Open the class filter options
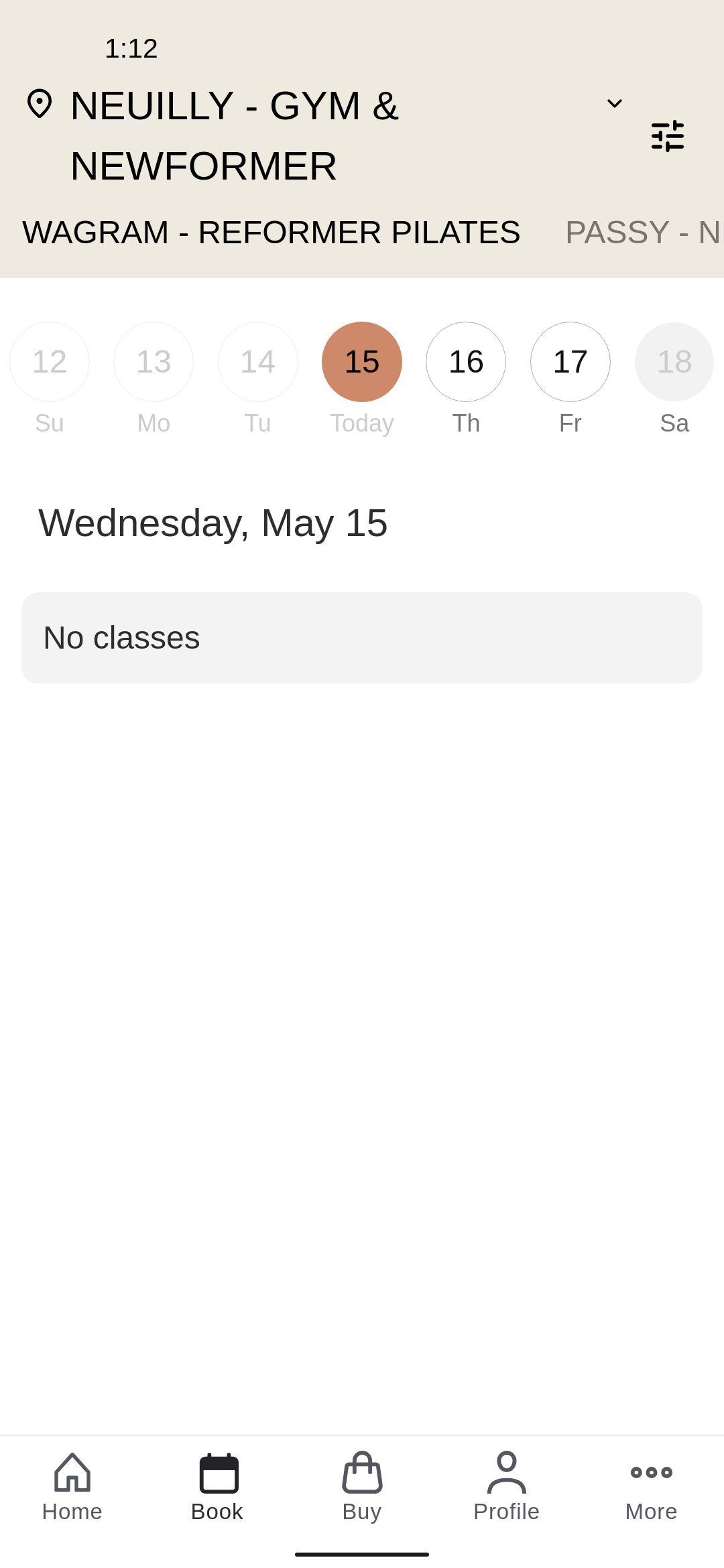Screen dimensions: 724x1568 coord(668,136)
